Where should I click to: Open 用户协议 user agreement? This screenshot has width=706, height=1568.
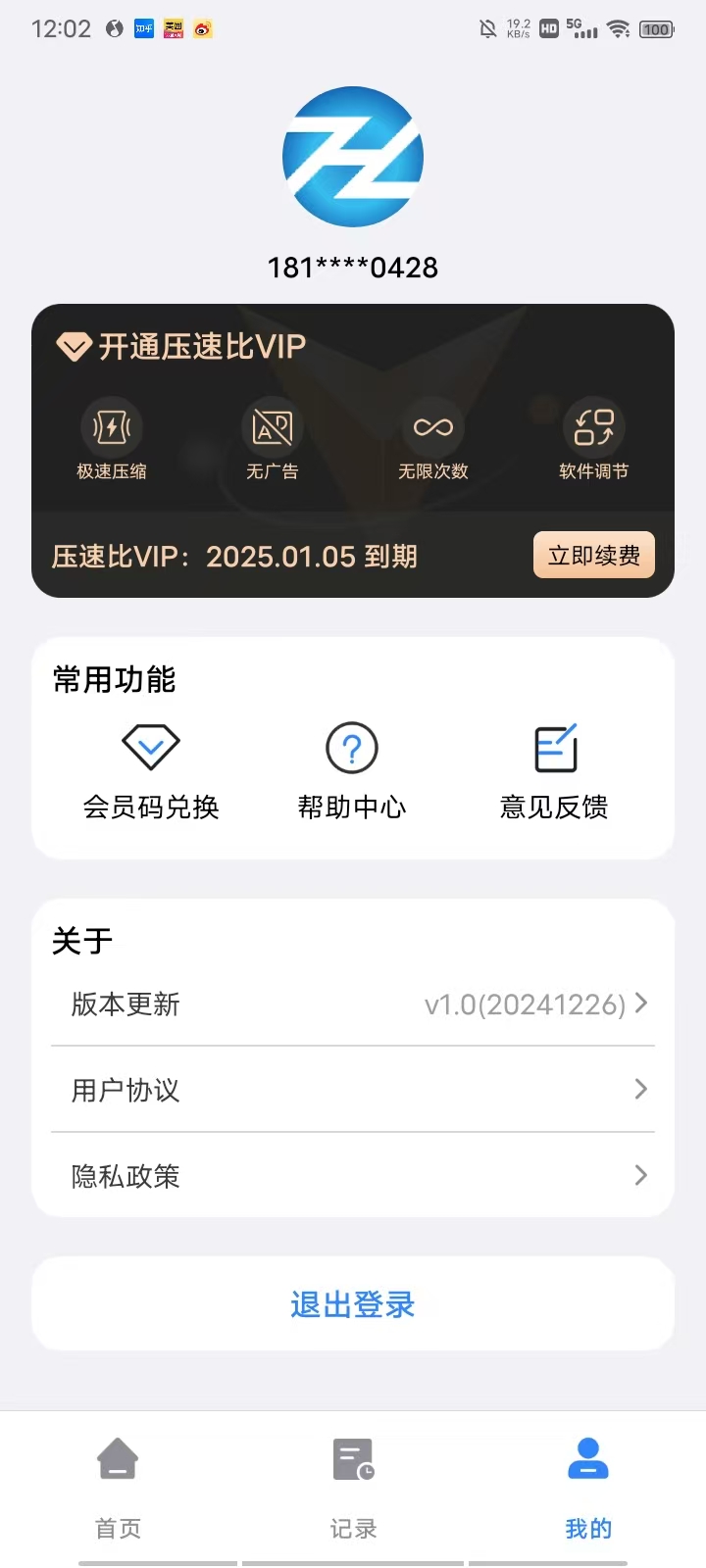(x=353, y=1090)
